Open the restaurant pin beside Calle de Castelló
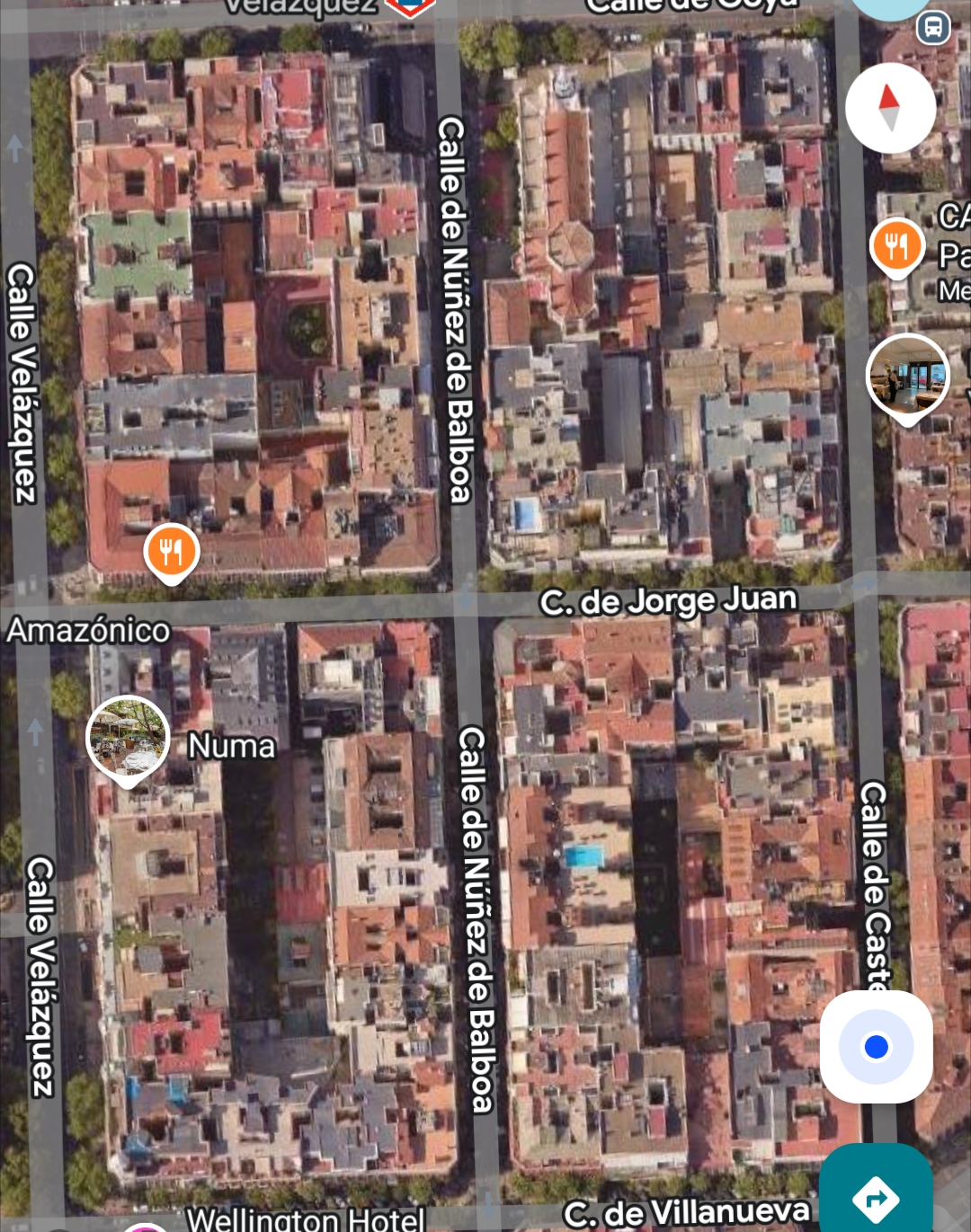 (897, 245)
